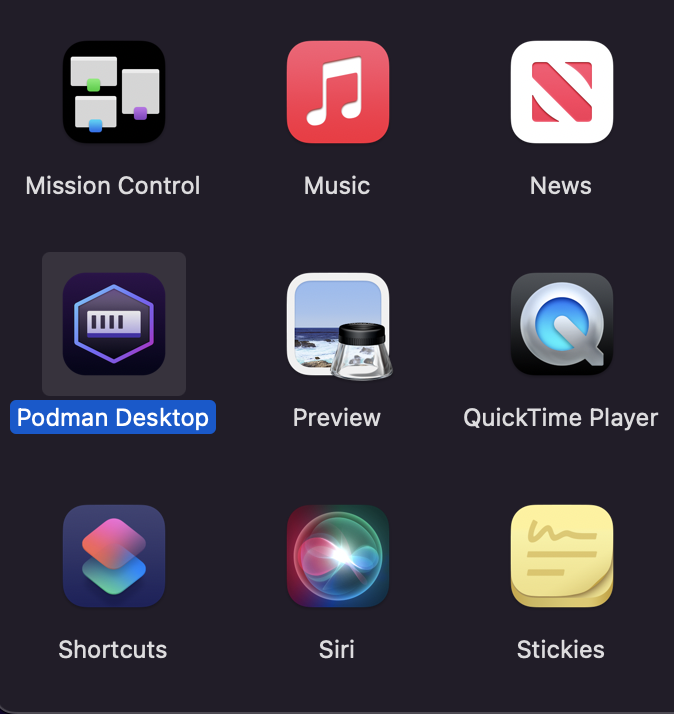Open the Stickies app
The height and width of the screenshot is (714, 674).
point(561,556)
